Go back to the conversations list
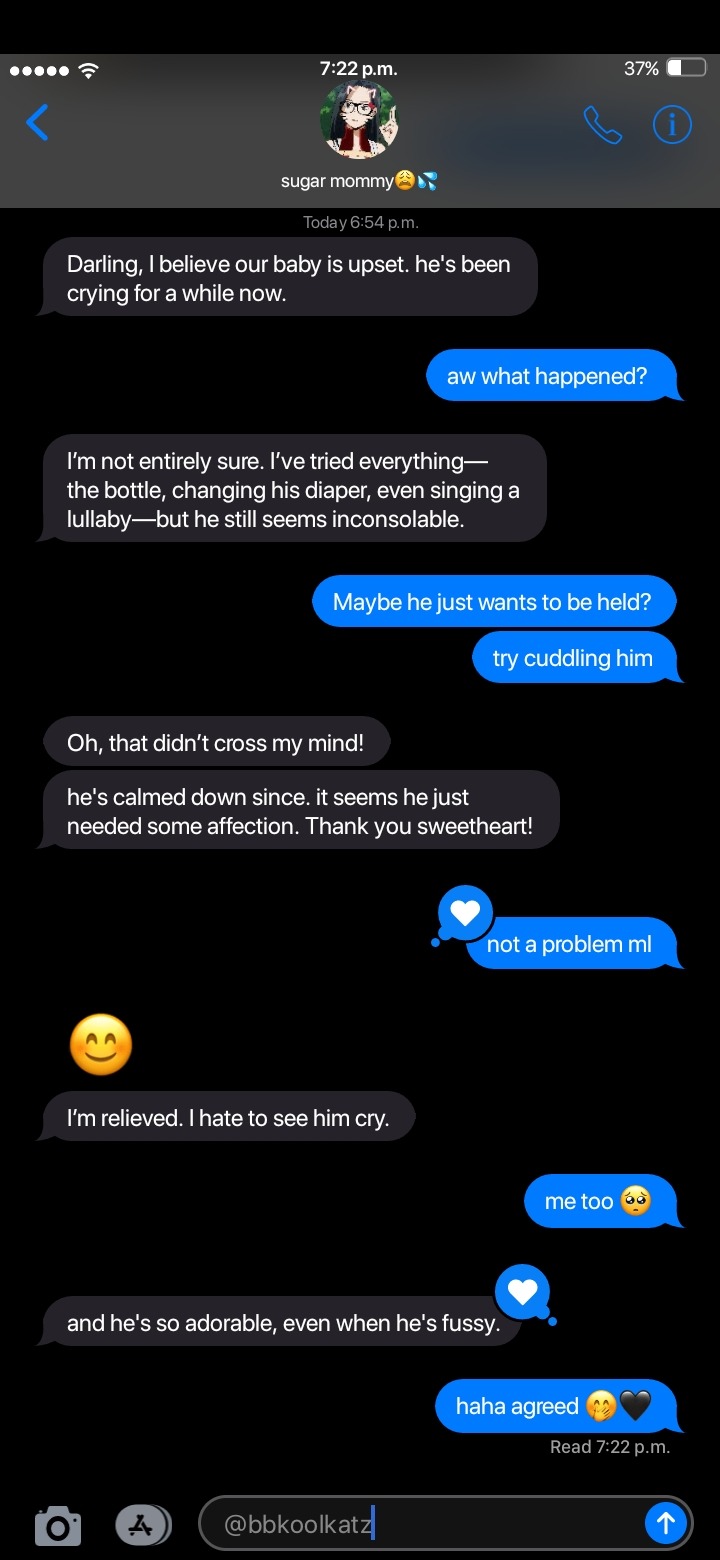Viewport: 720px width, 1560px height. tap(37, 123)
